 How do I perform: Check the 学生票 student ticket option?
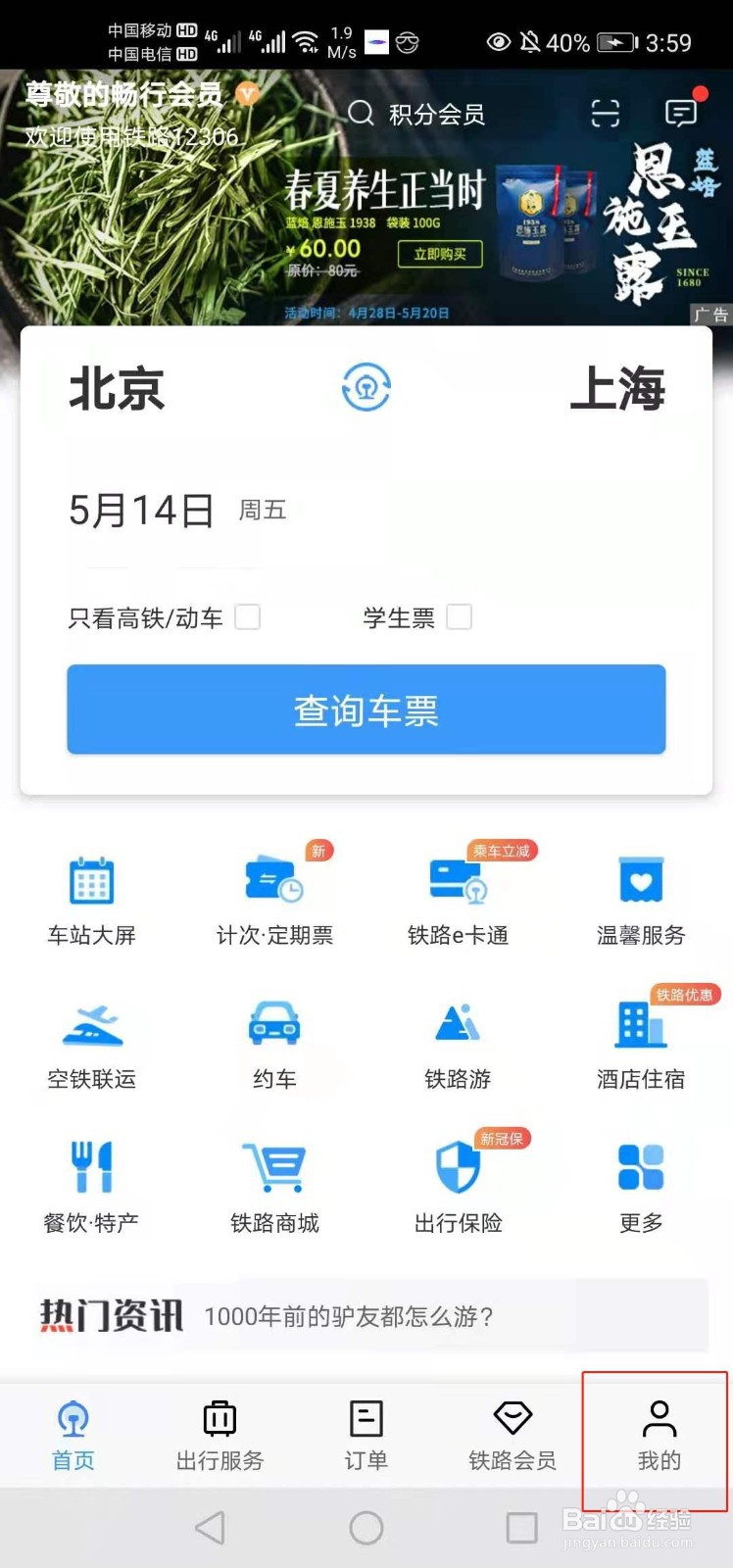(x=460, y=617)
